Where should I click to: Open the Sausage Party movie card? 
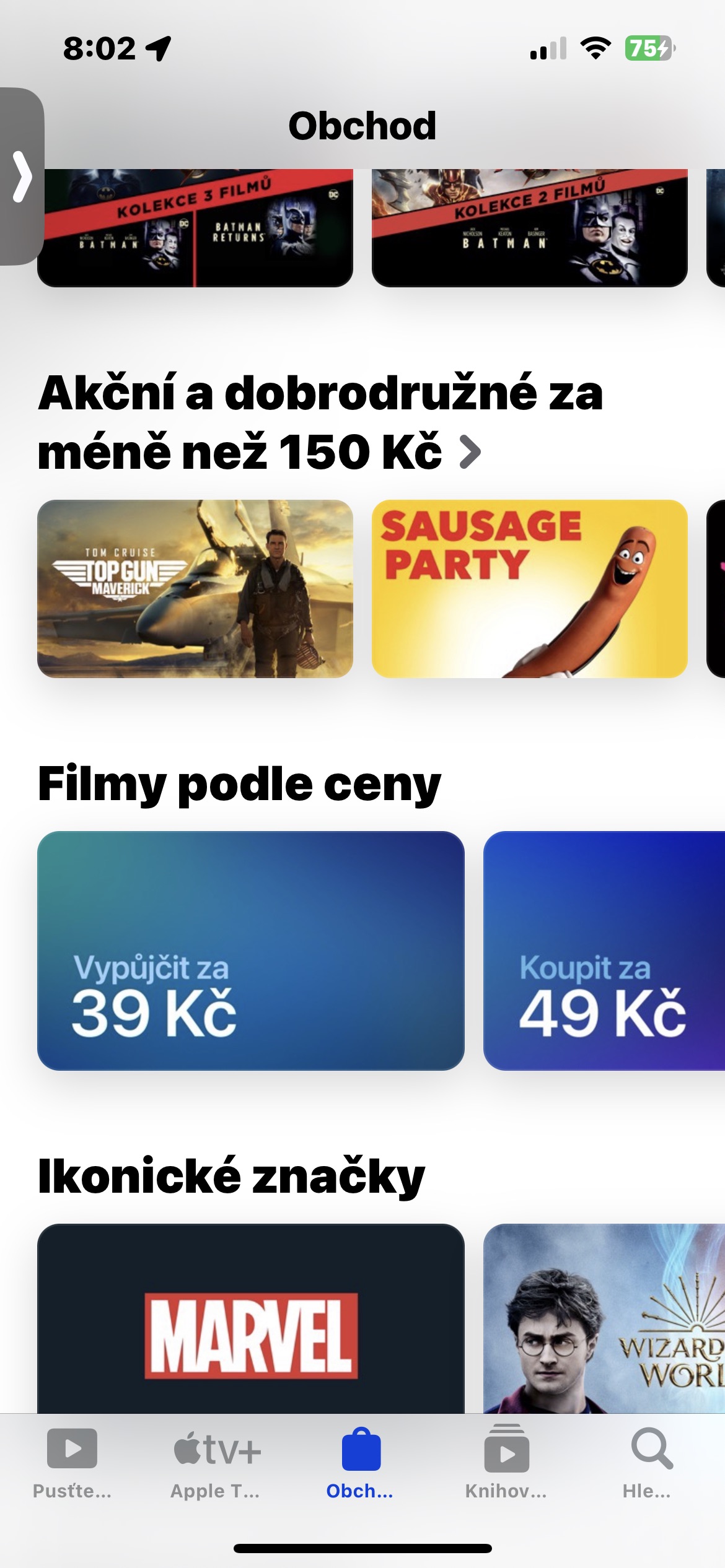[x=529, y=589]
